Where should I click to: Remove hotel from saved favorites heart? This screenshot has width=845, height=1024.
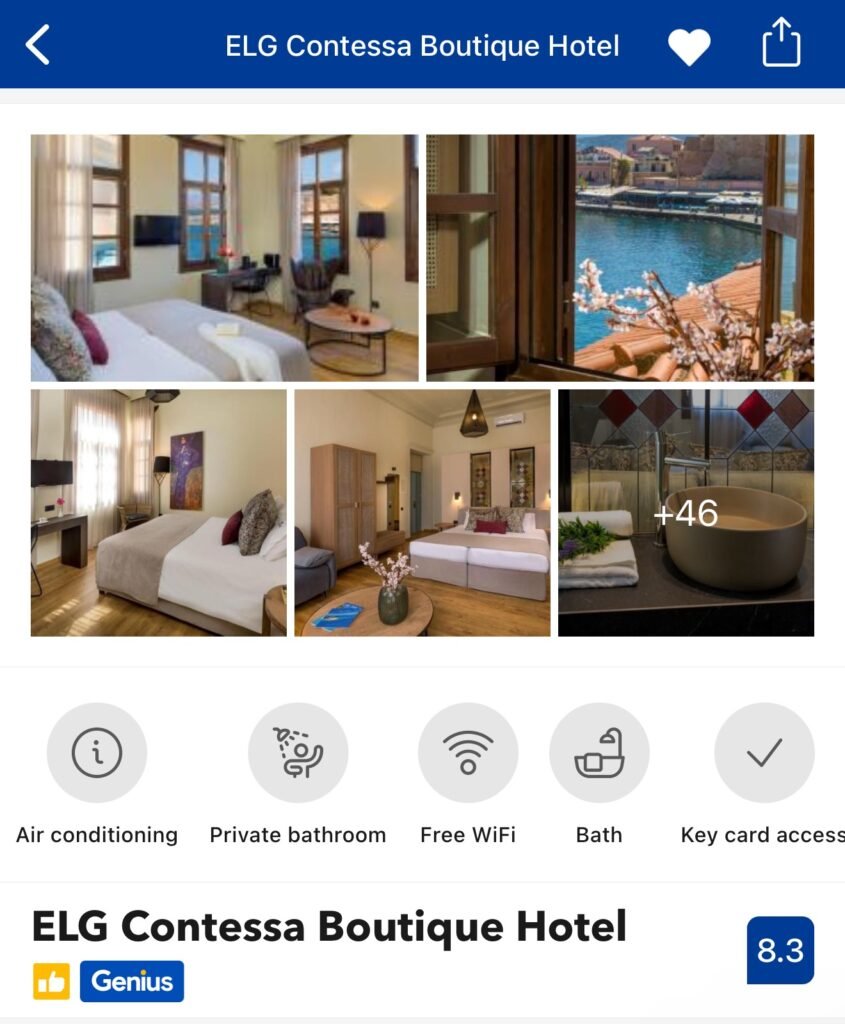click(689, 46)
